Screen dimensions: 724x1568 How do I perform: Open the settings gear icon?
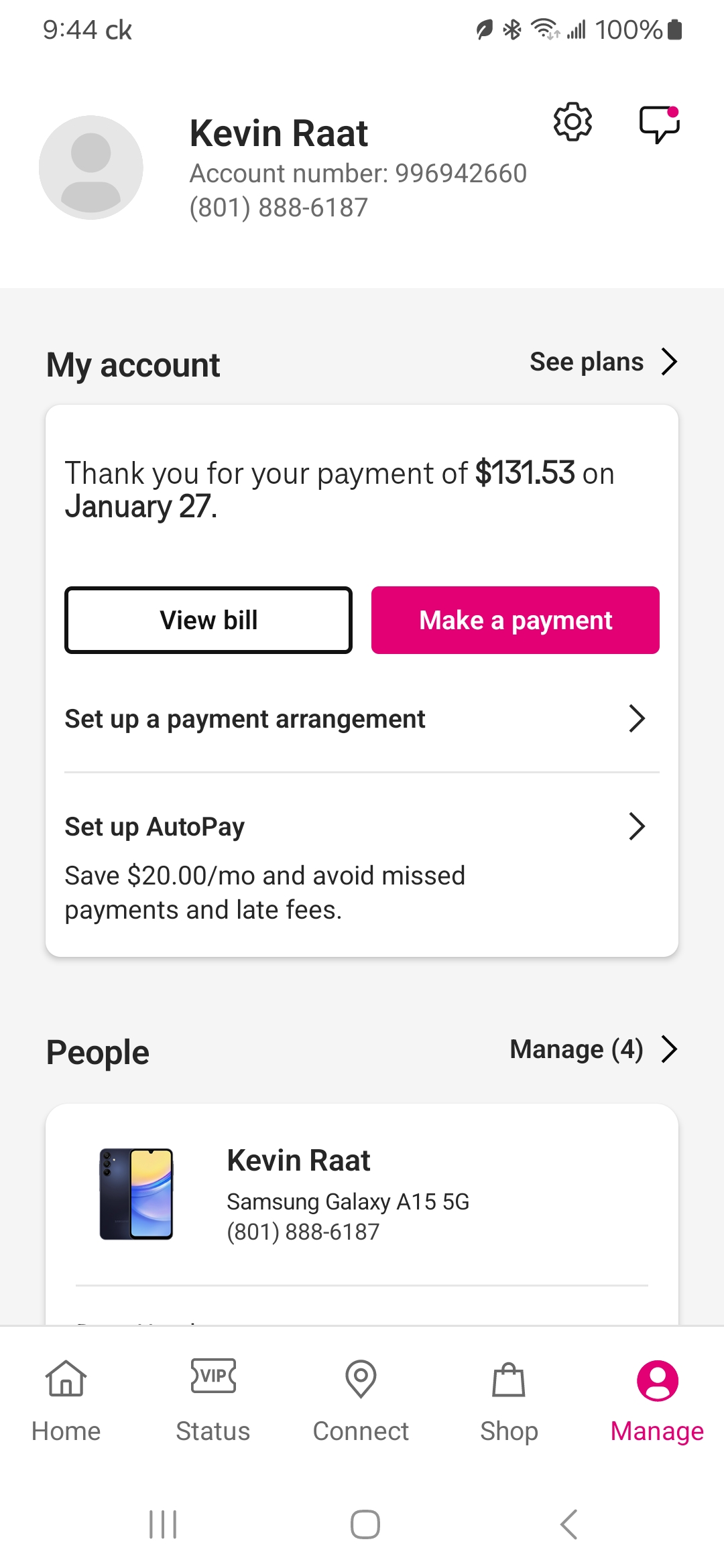click(572, 122)
